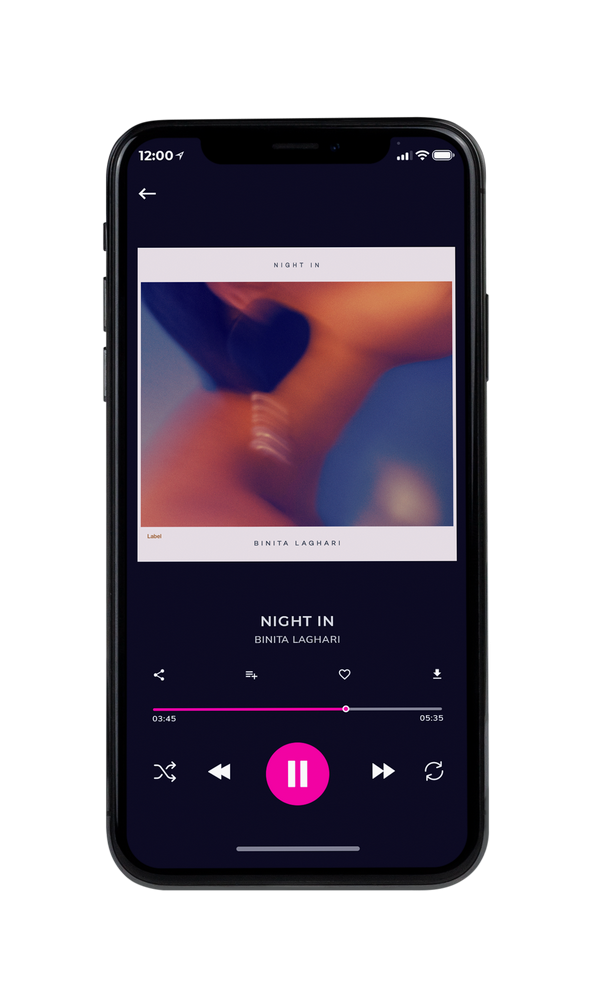Toggle shuffle mode
600x1000 pixels.
[165, 772]
